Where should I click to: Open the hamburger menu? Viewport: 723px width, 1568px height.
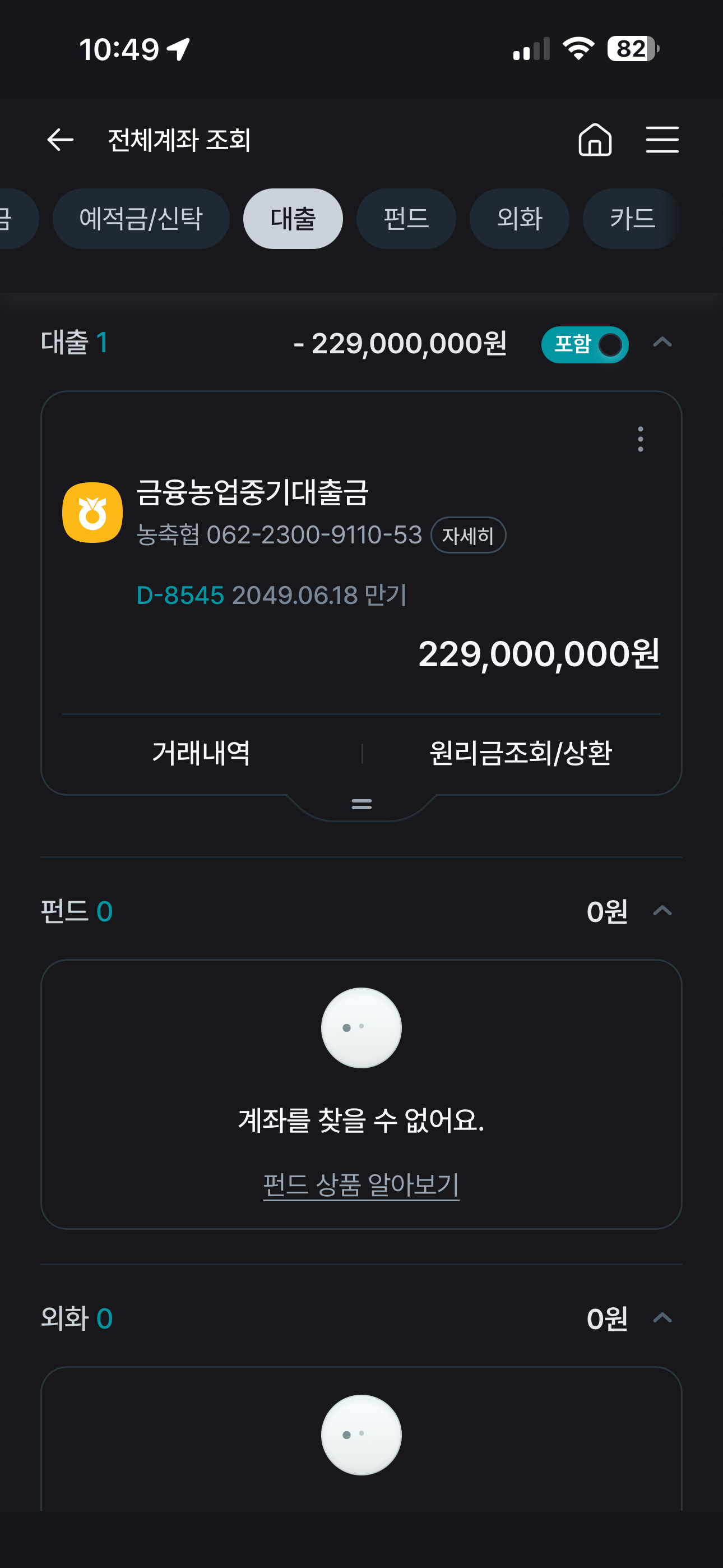coord(661,140)
